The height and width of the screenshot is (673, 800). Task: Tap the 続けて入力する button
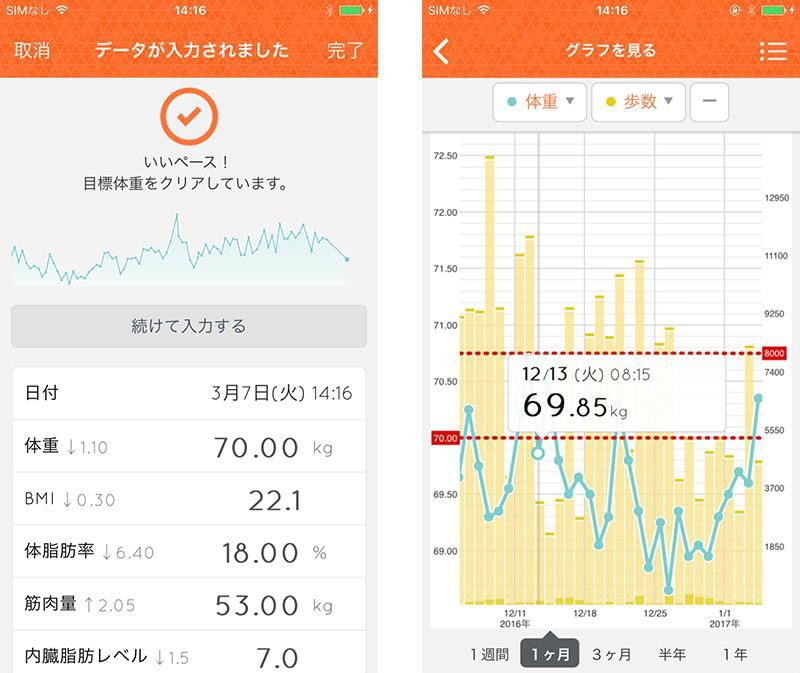[189, 326]
